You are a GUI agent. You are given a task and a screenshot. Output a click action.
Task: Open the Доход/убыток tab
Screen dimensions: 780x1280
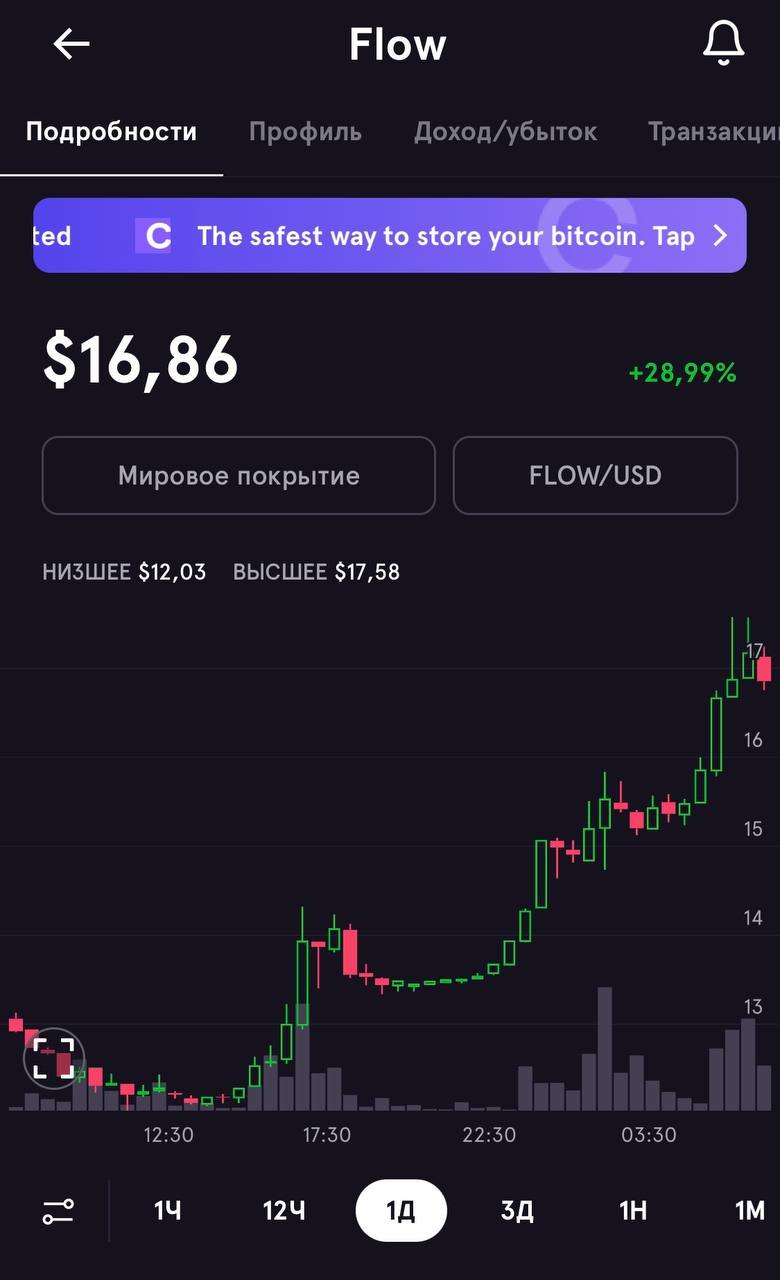[505, 132]
